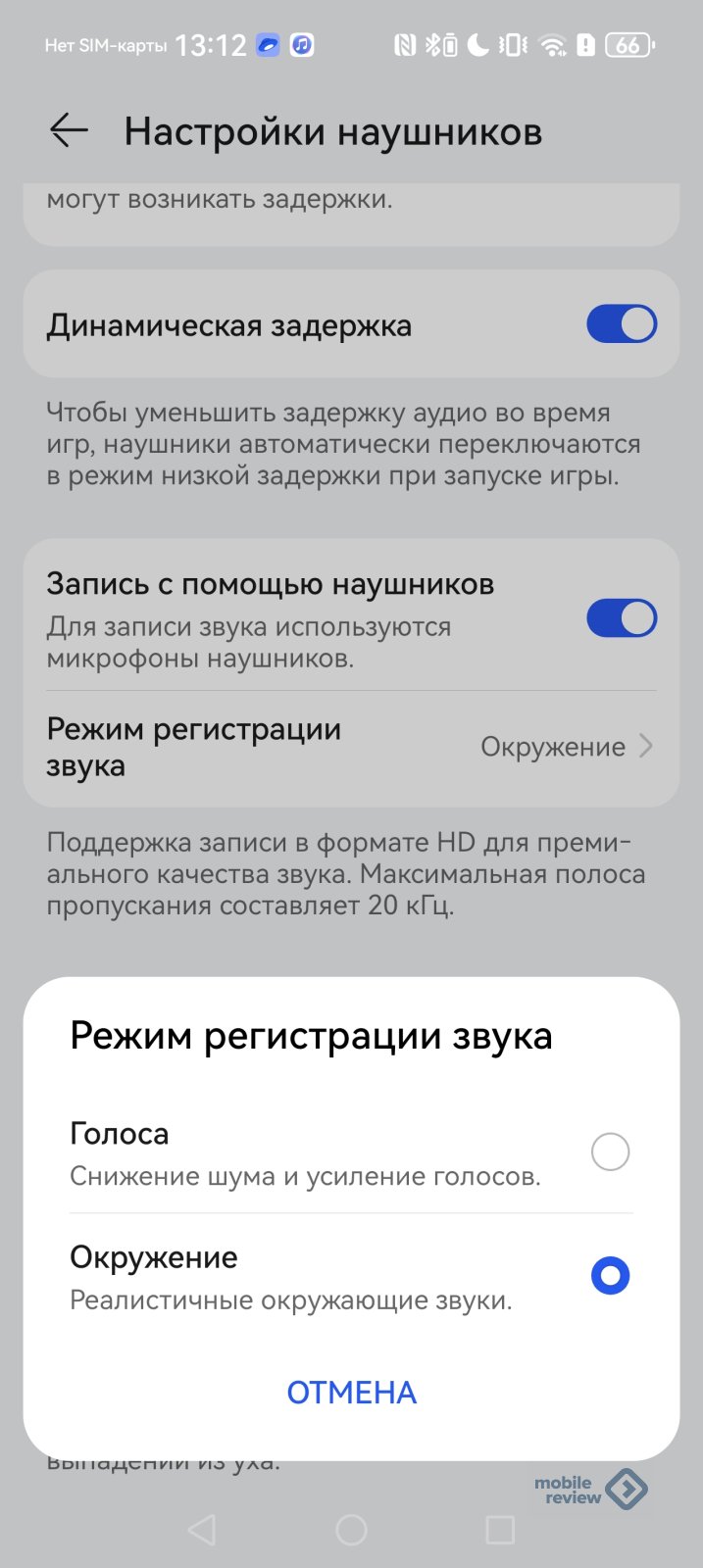
Task: Toggle Динамическая задержка switch
Action: pyautogui.click(x=621, y=324)
